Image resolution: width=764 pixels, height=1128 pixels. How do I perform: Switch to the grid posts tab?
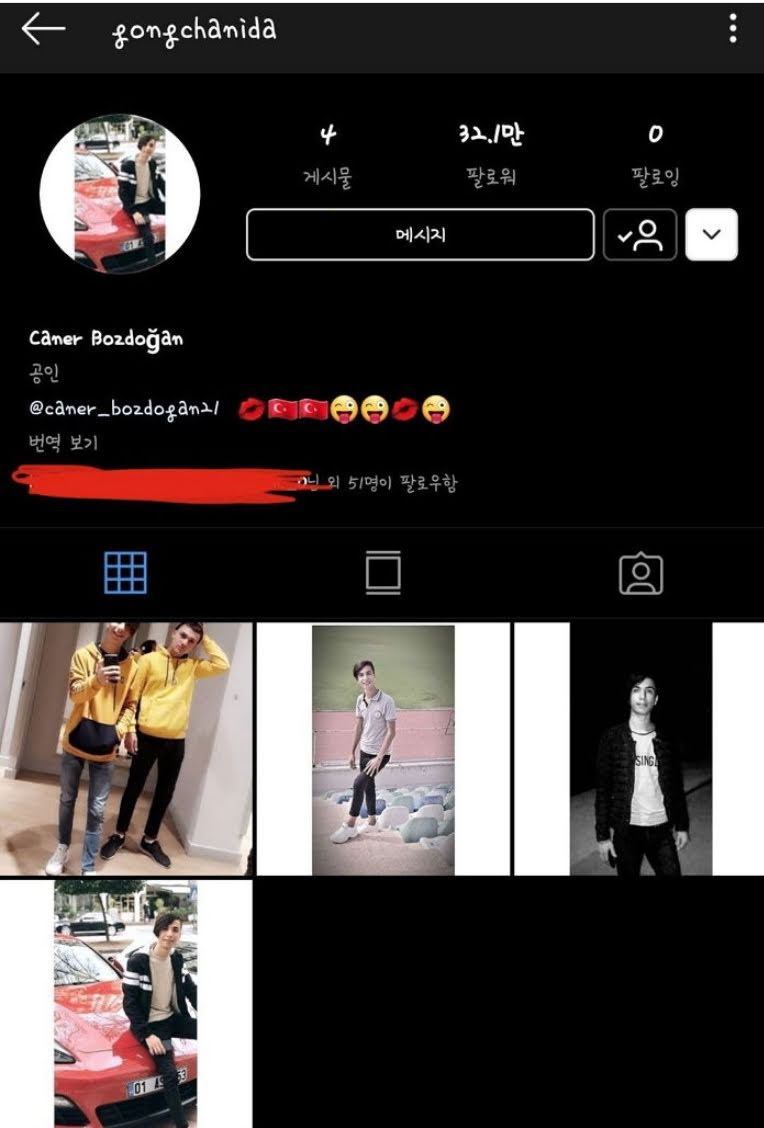point(125,573)
